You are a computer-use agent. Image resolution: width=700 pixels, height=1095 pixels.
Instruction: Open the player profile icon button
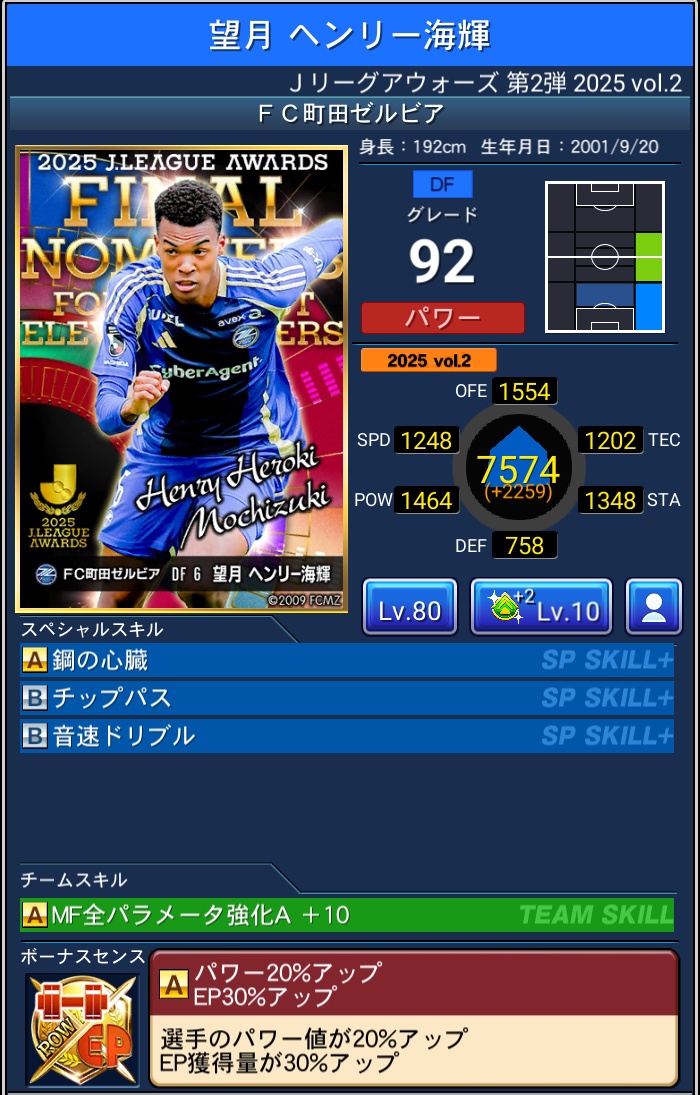pyautogui.click(x=654, y=607)
